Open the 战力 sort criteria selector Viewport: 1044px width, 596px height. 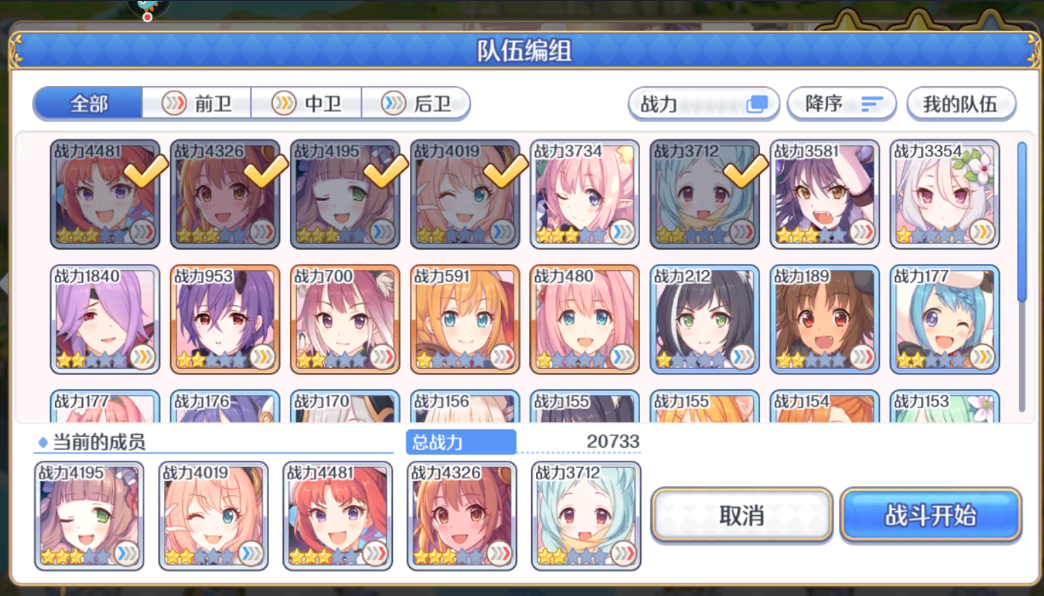tap(703, 103)
